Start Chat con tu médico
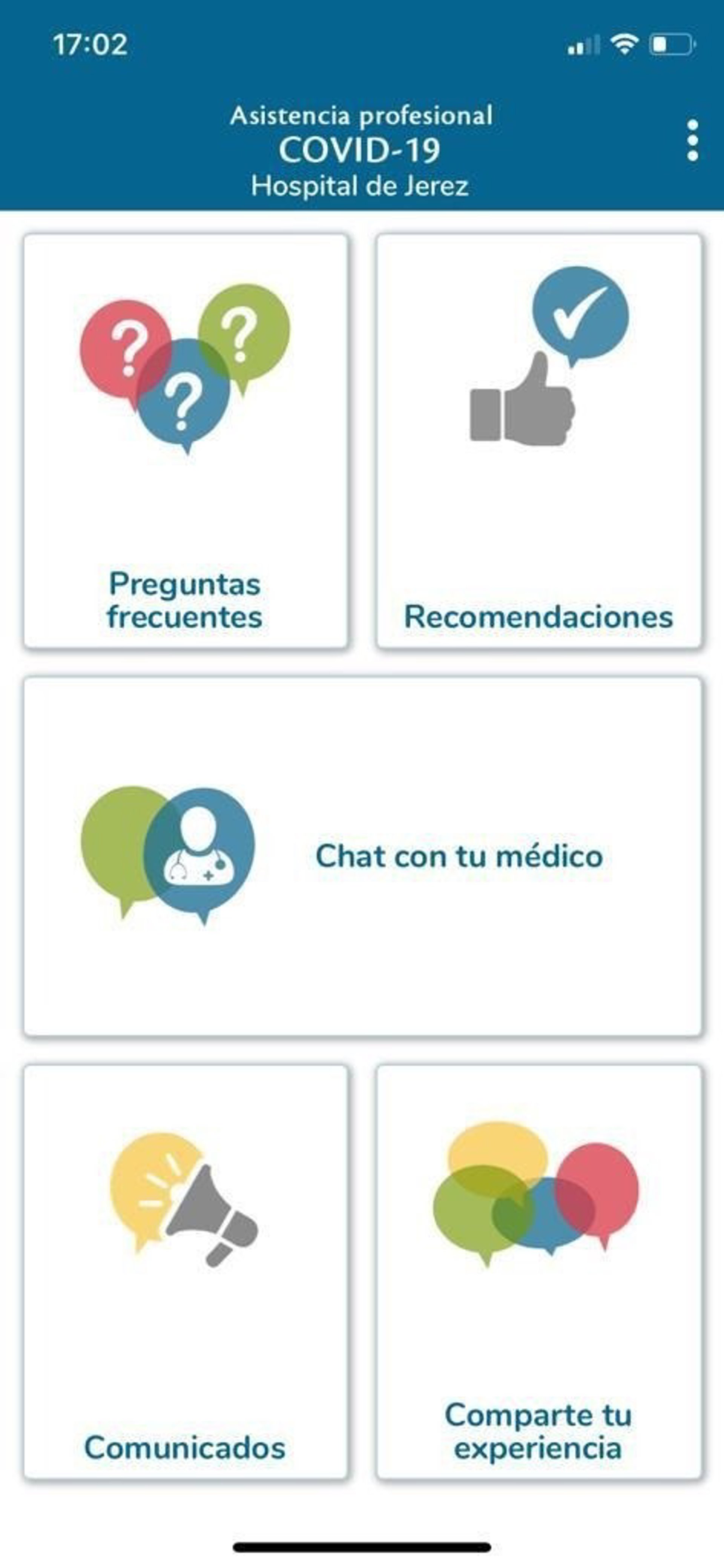Viewport: 724px width, 1568px height. tap(362, 856)
